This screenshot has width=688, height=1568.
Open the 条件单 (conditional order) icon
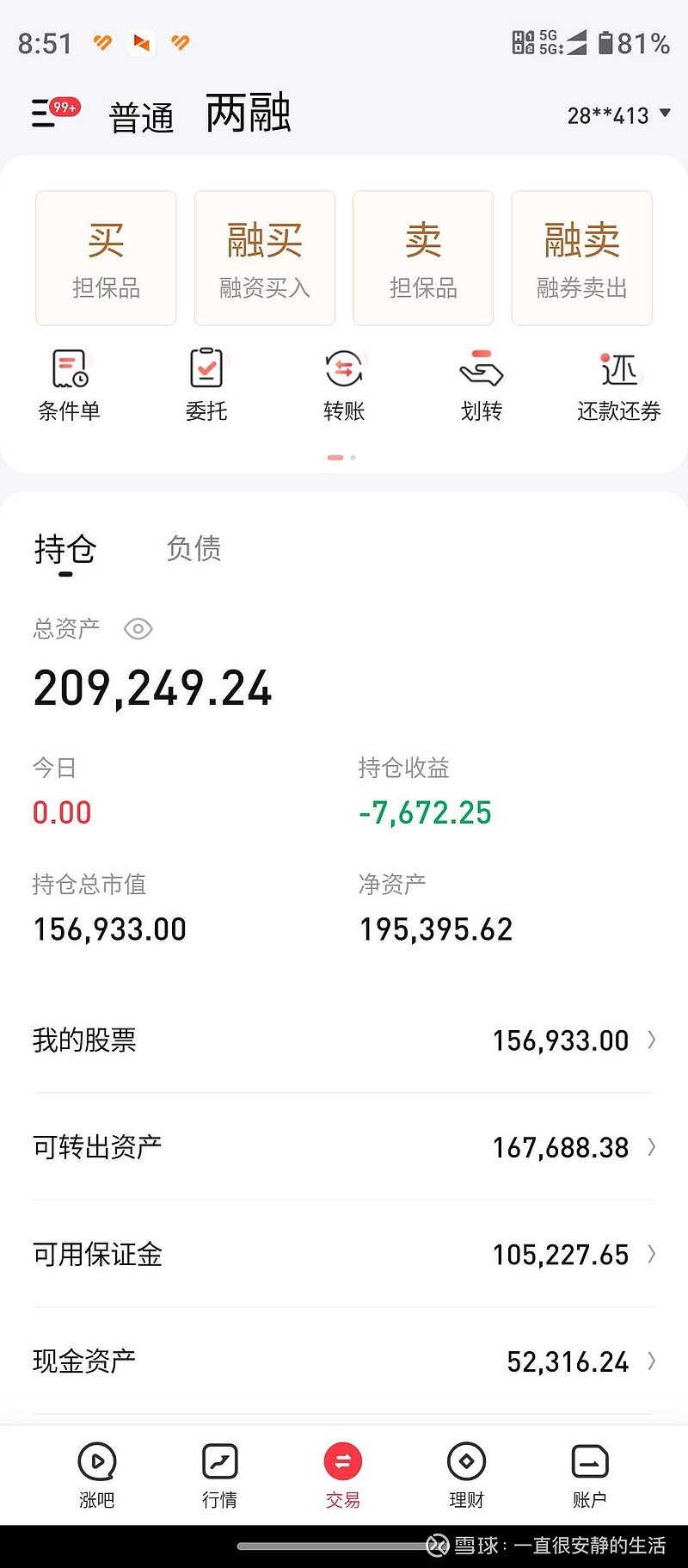click(71, 383)
